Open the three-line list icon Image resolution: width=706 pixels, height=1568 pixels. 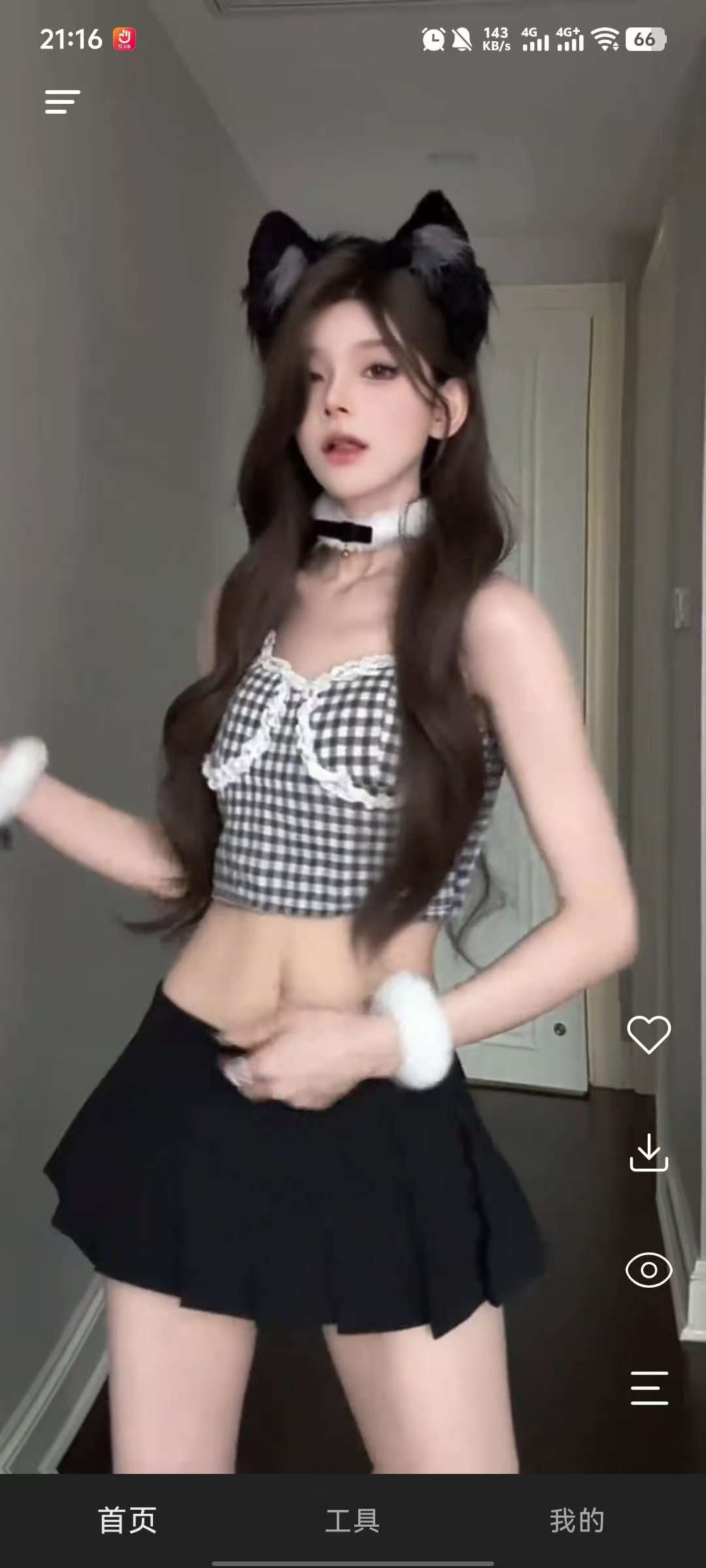(x=649, y=1388)
